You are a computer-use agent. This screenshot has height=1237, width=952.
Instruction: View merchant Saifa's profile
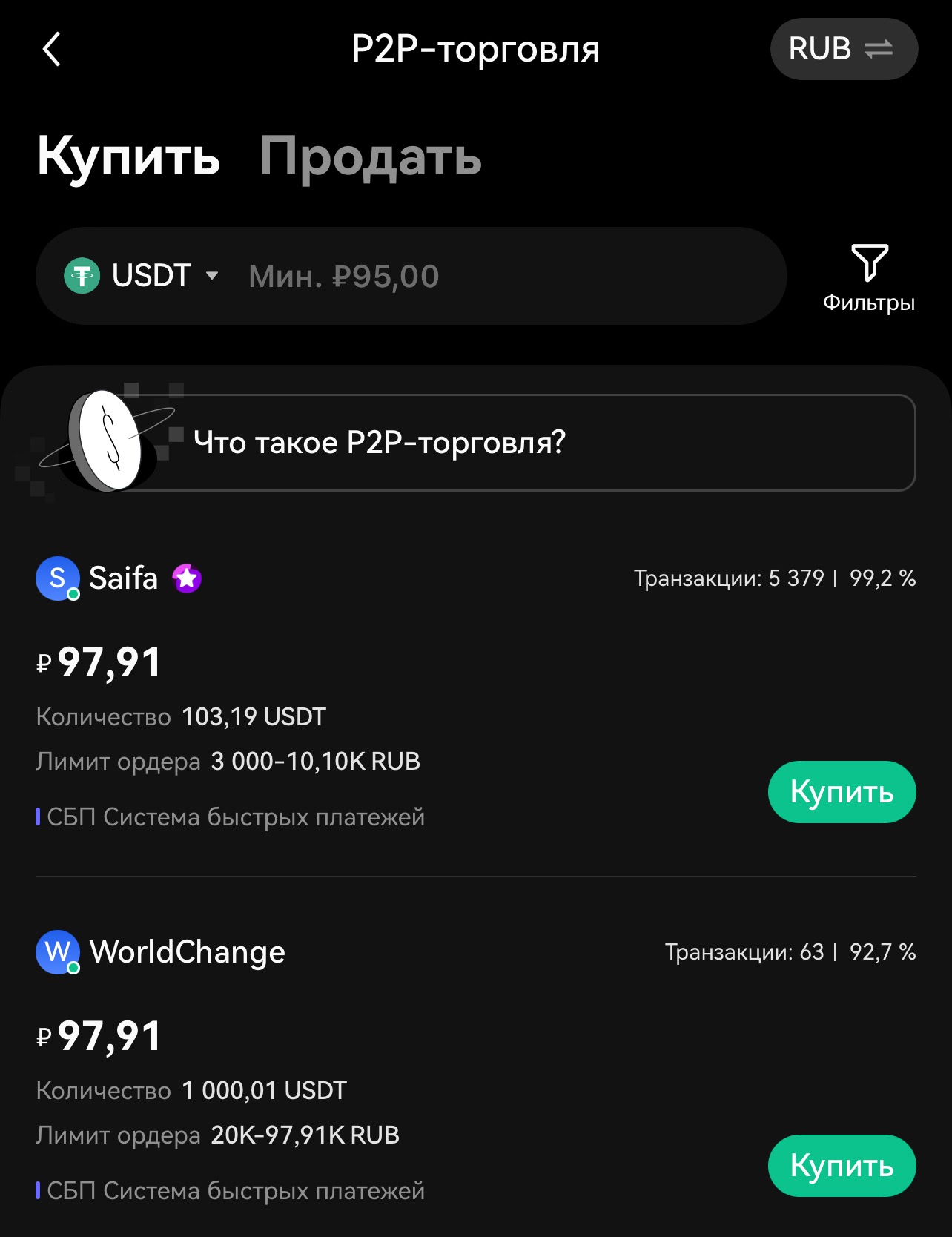click(x=122, y=578)
